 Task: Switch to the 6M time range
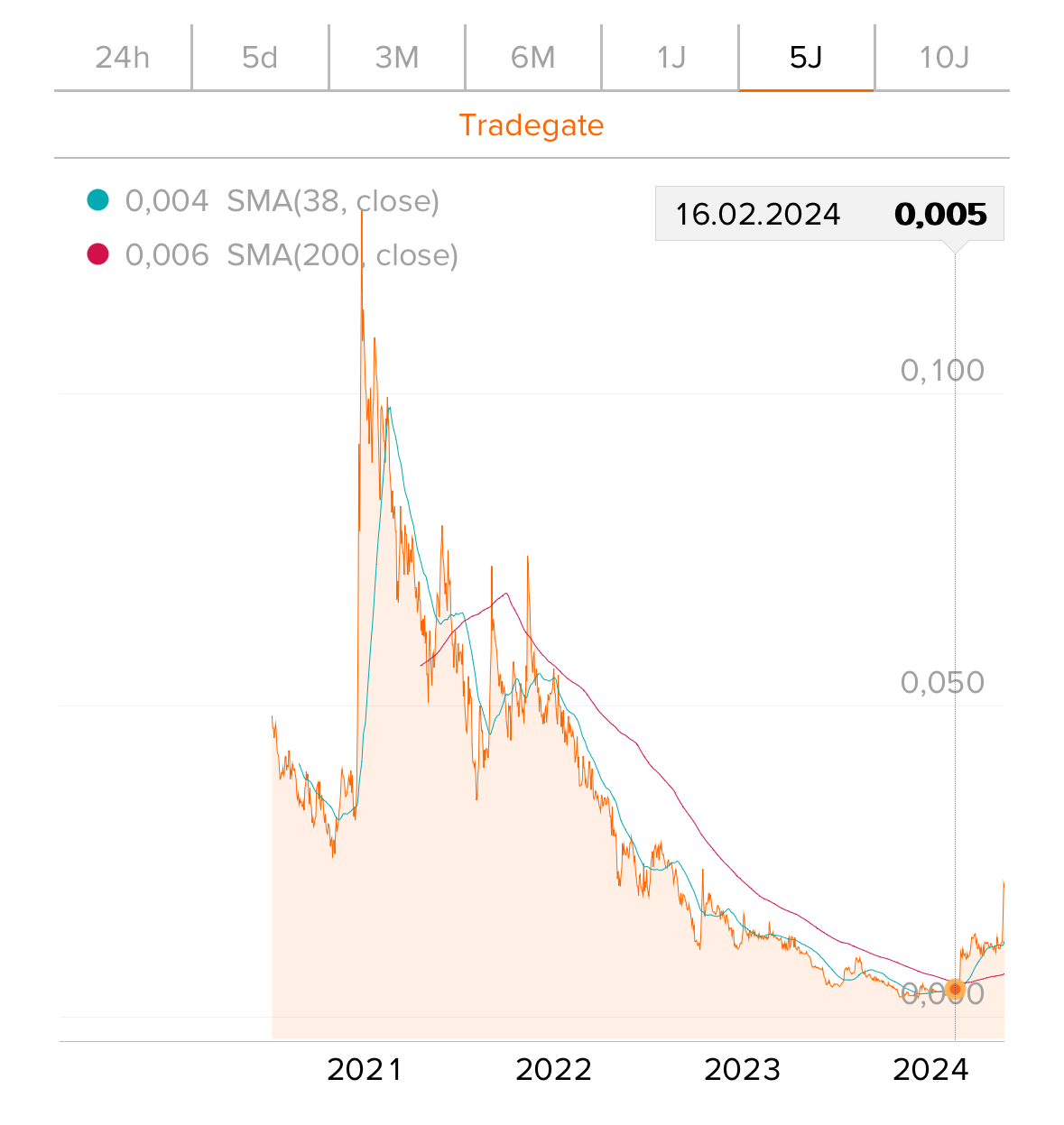(x=533, y=58)
